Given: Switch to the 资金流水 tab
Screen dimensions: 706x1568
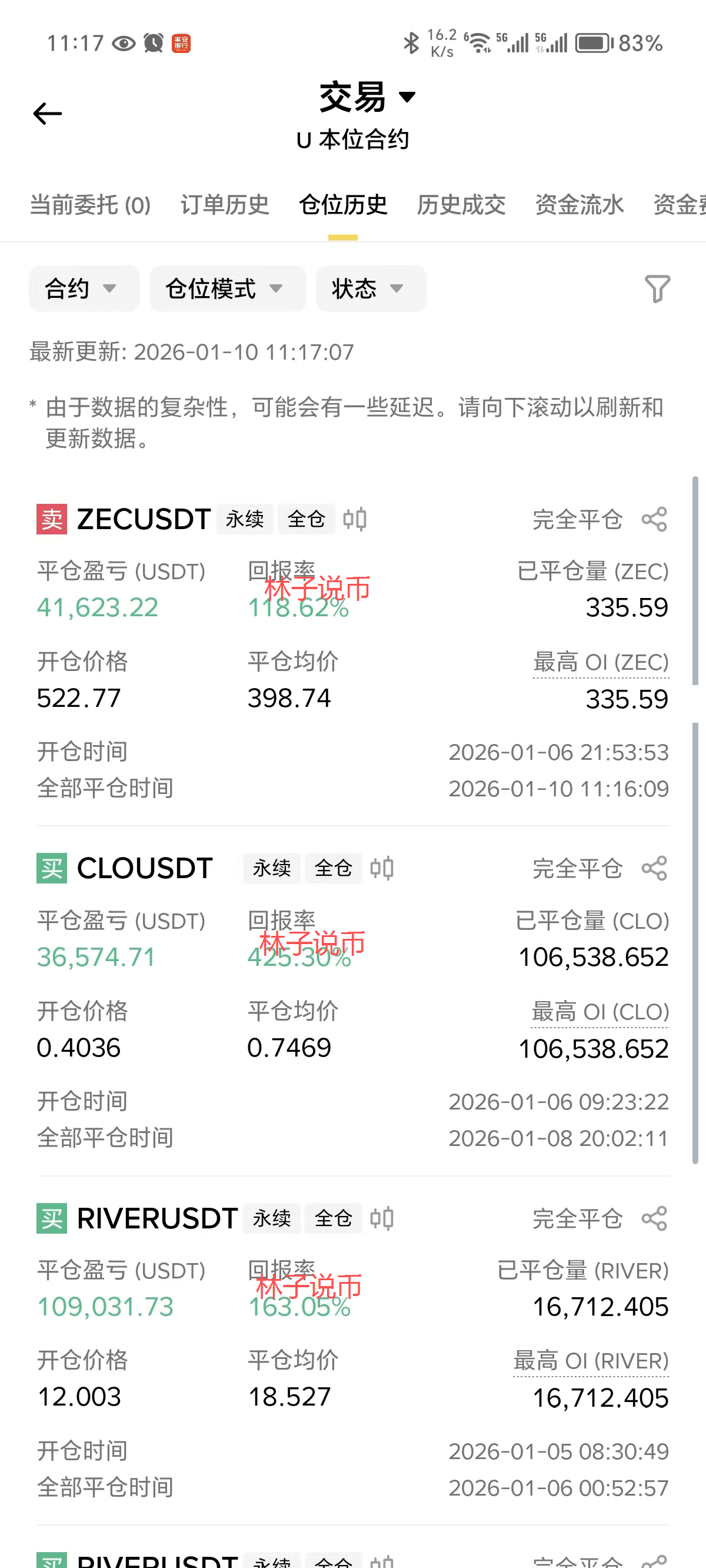Looking at the screenshot, I should tap(579, 205).
